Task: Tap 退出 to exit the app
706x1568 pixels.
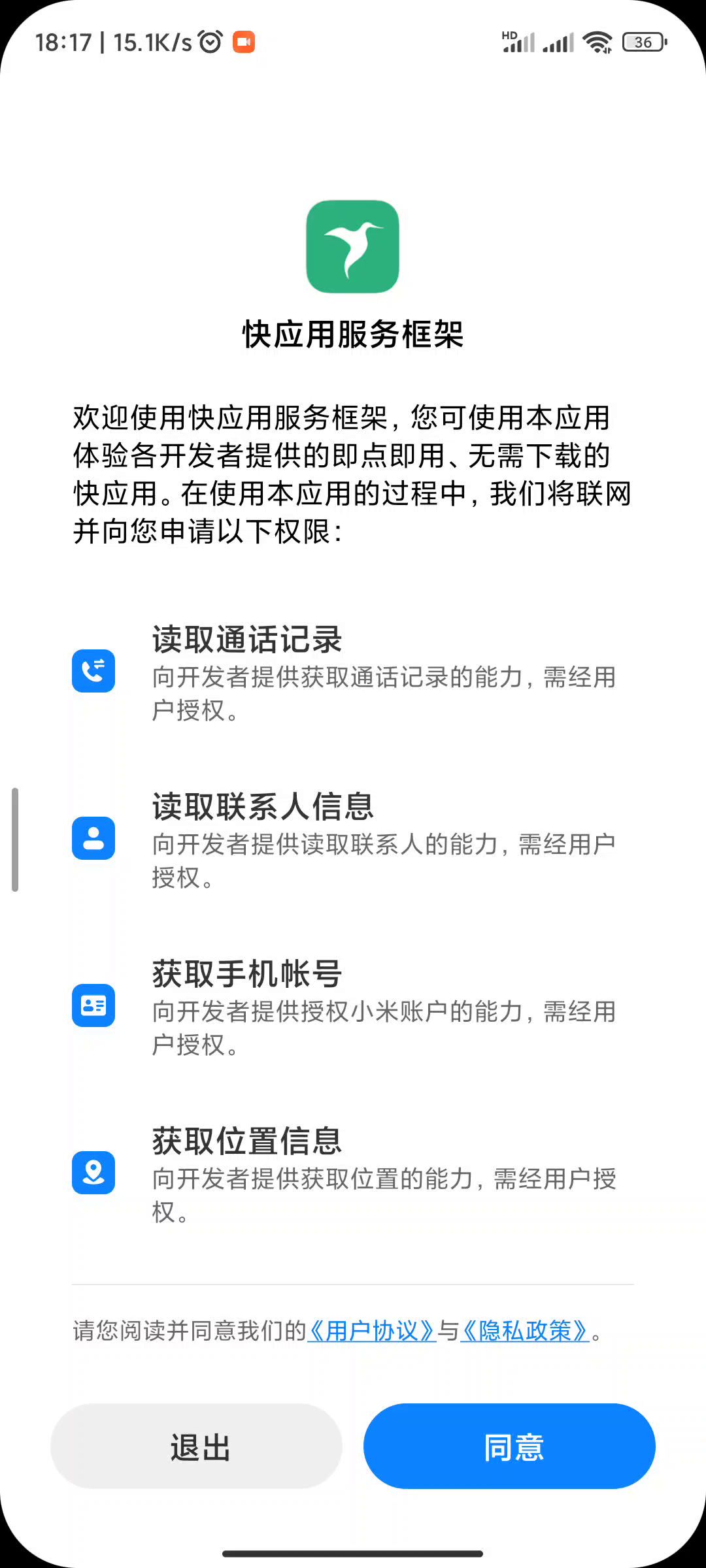Action: pos(196,1446)
